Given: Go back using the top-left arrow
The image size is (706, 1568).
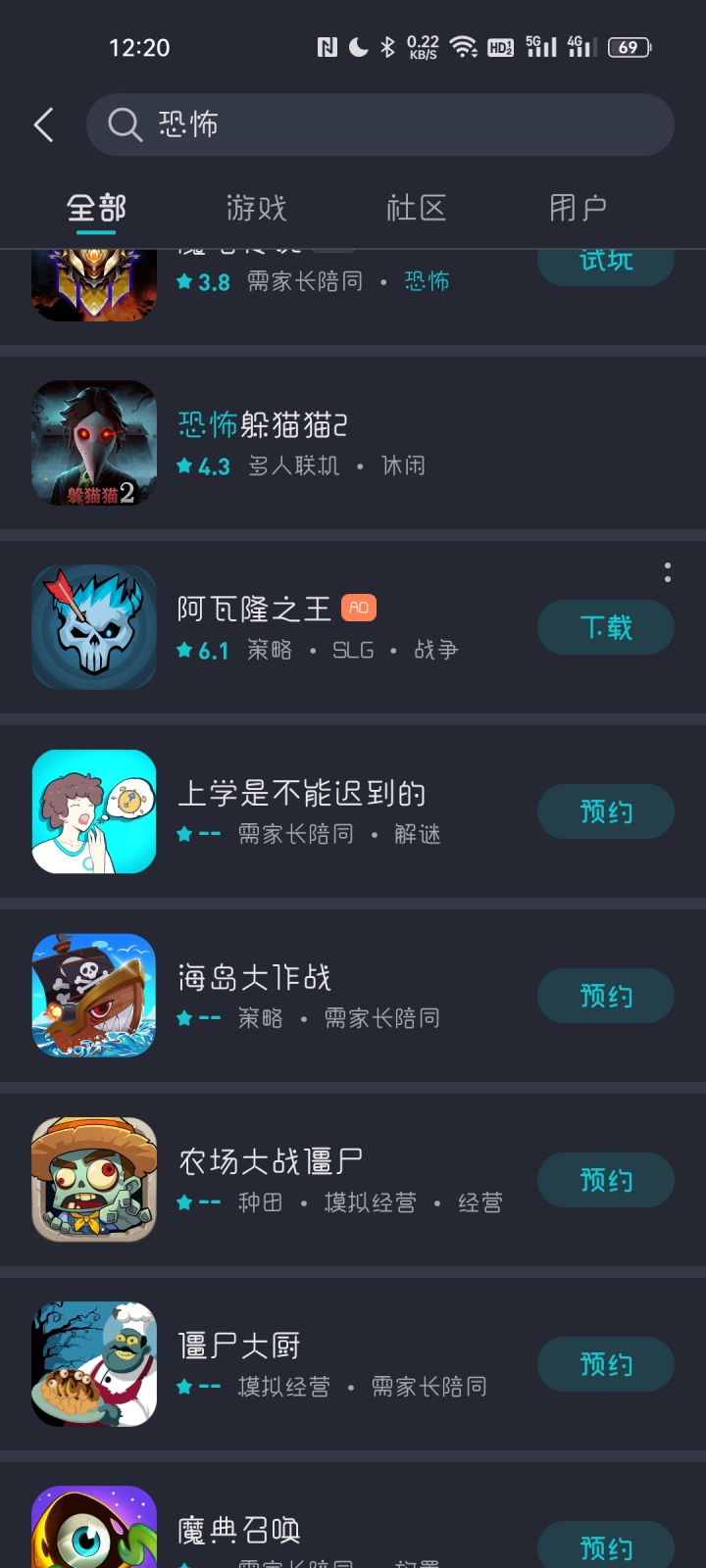Looking at the screenshot, I should 44,125.
